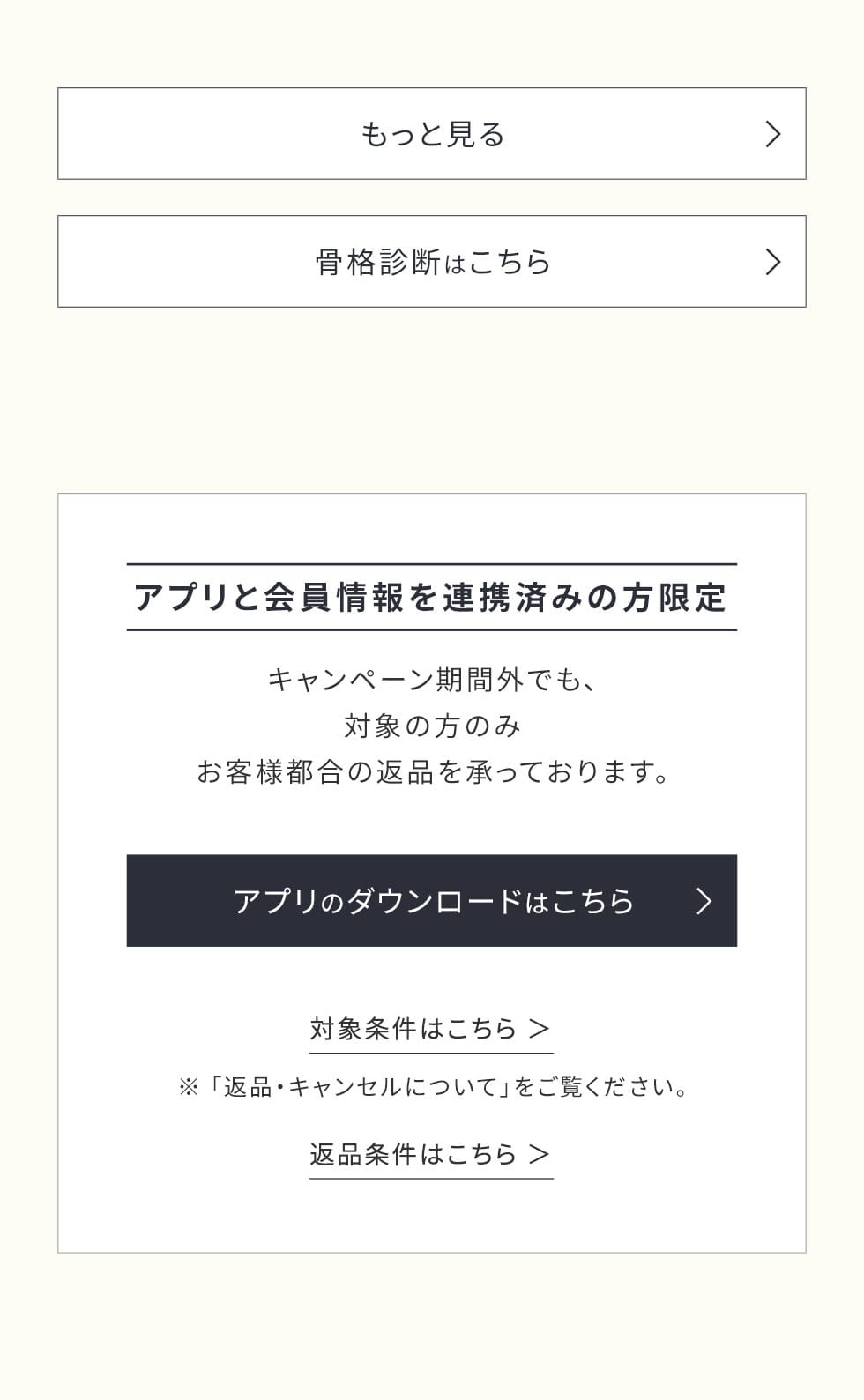Viewport: 864px width, 1400px height.
Task: Open 骨格診断はこちら
Action: coord(431,262)
